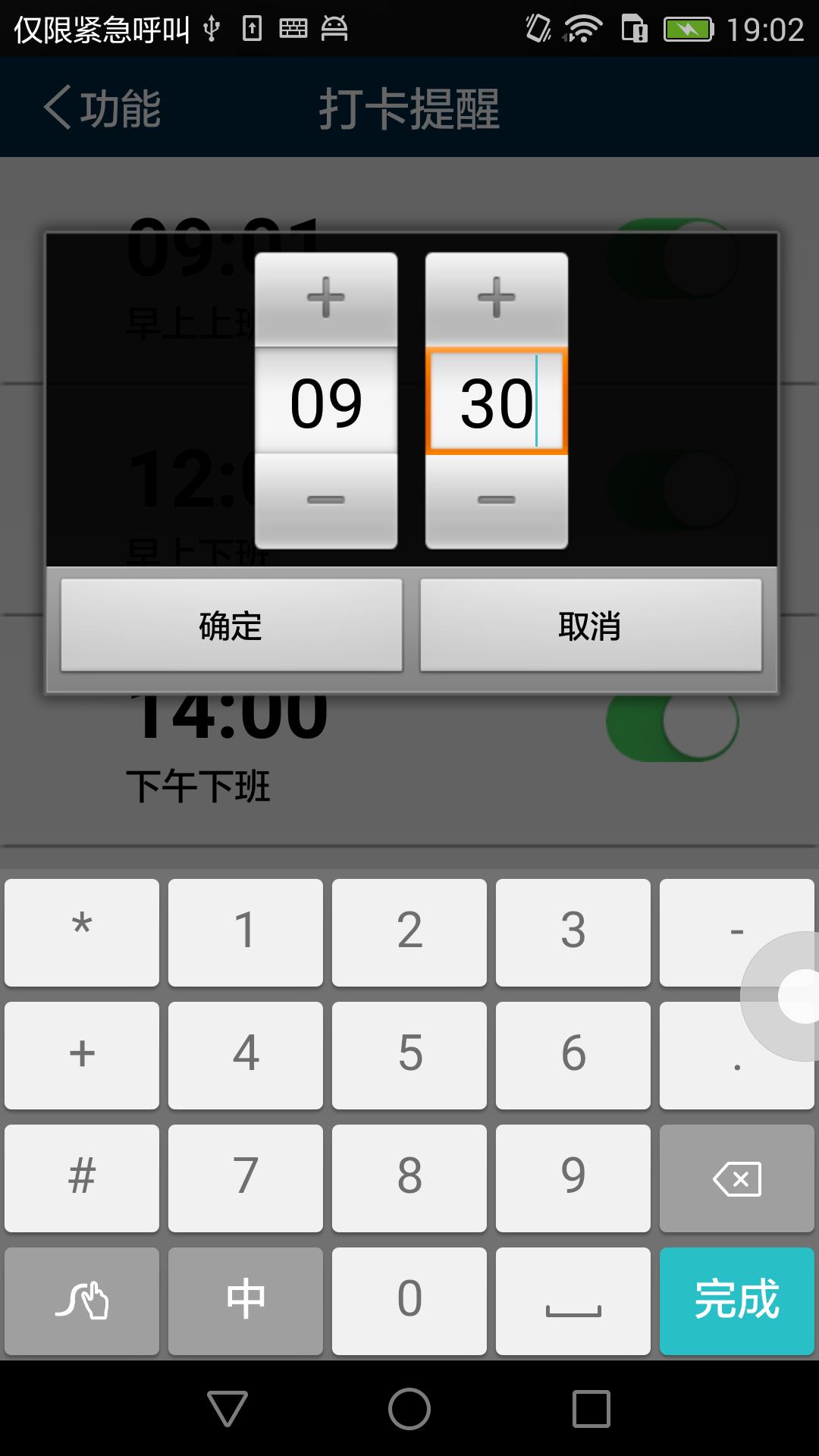Tap 完成 key to finish input
Screen dimensions: 819x1456
736,1301
